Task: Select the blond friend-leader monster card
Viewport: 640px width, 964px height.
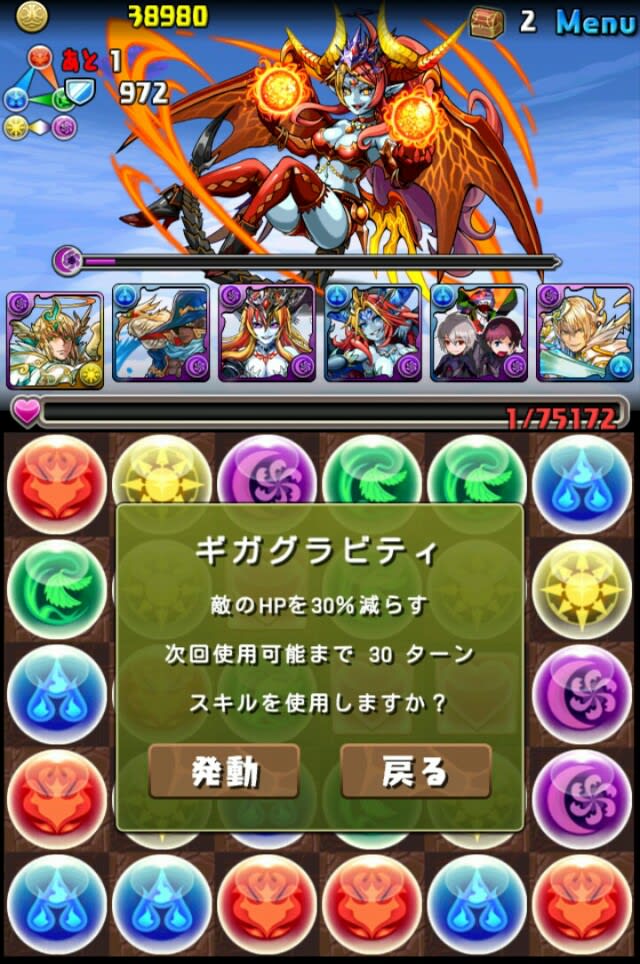Action: click(x=584, y=335)
